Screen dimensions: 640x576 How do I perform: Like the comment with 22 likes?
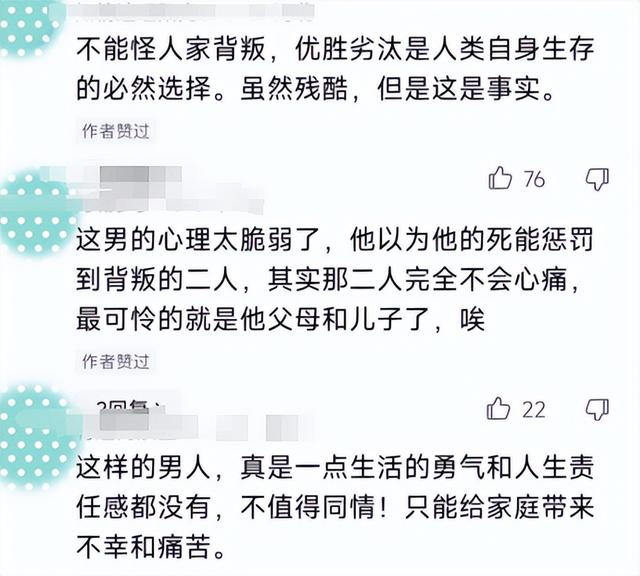tap(499, 408)
